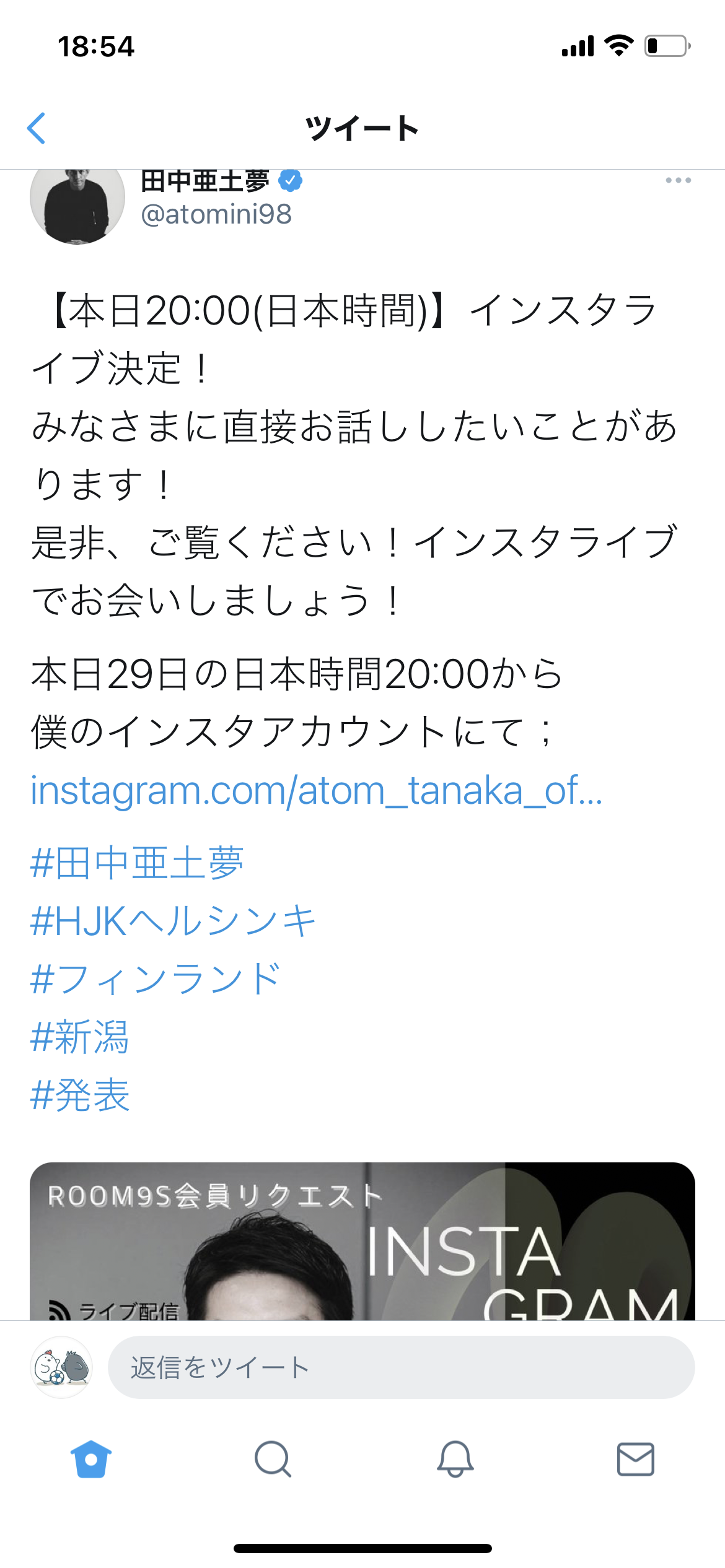Tap the @atomini98 username
This screenshot has height=1568, width=725.
(216, 214)
